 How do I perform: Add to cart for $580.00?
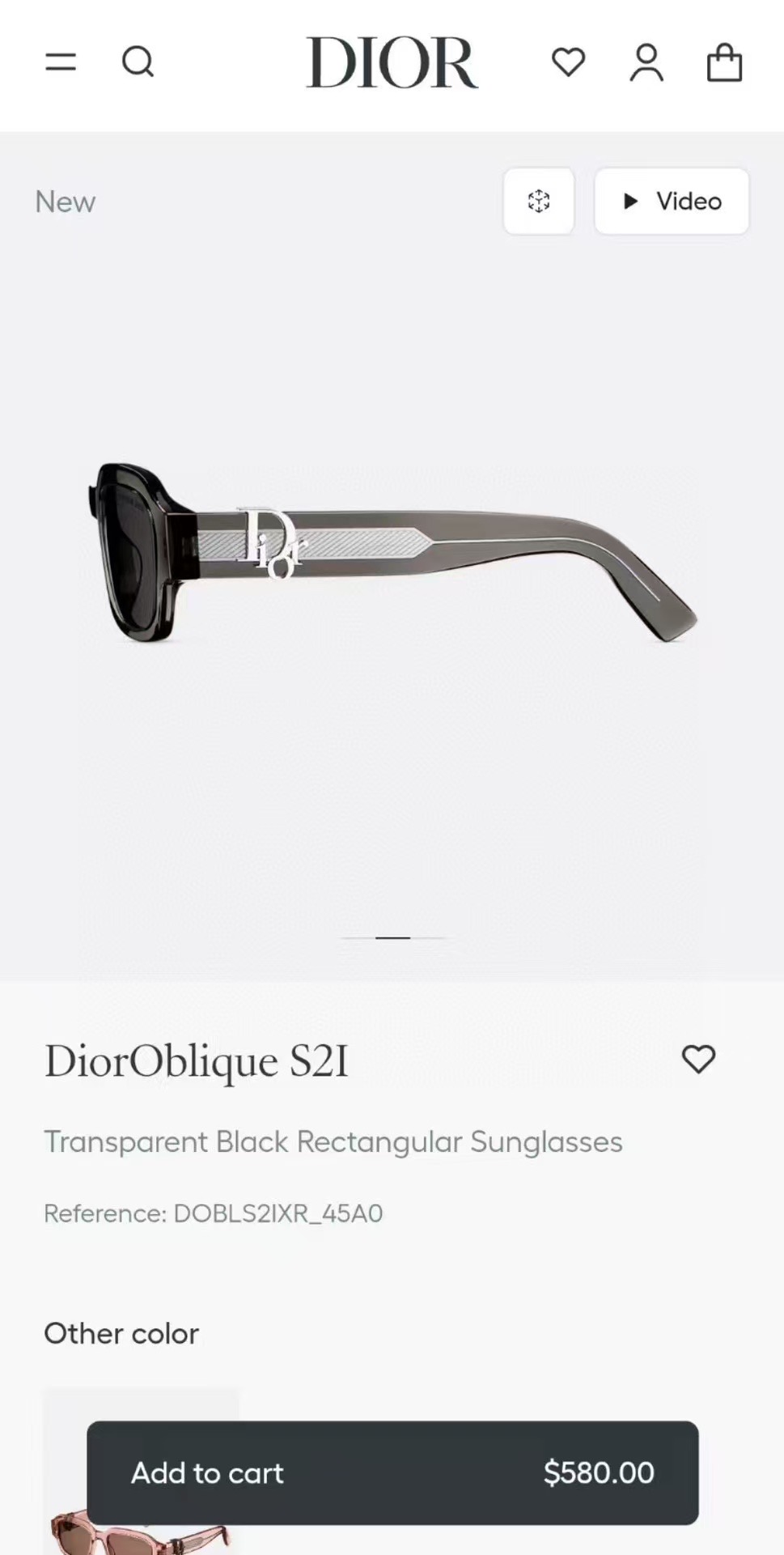point(392,1472)
